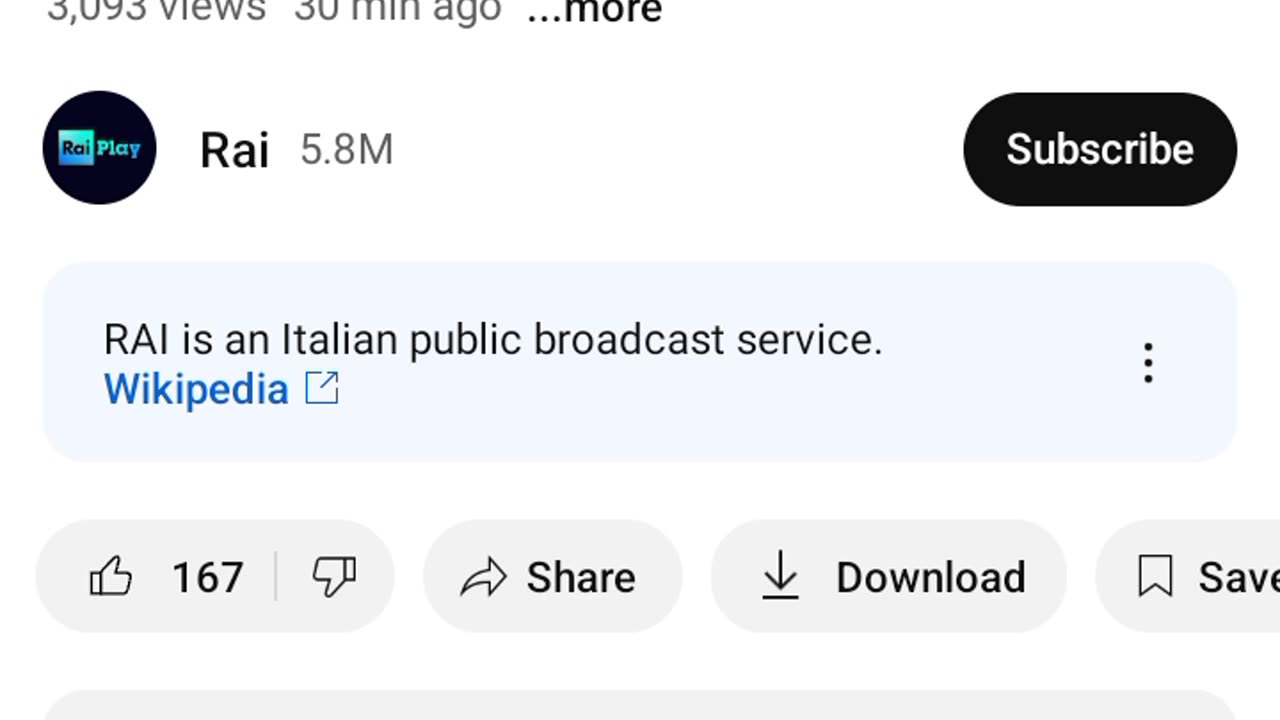The height and width of the screenshot is (720, 1280).
Task: Share this video
Action: coord(551,577)
